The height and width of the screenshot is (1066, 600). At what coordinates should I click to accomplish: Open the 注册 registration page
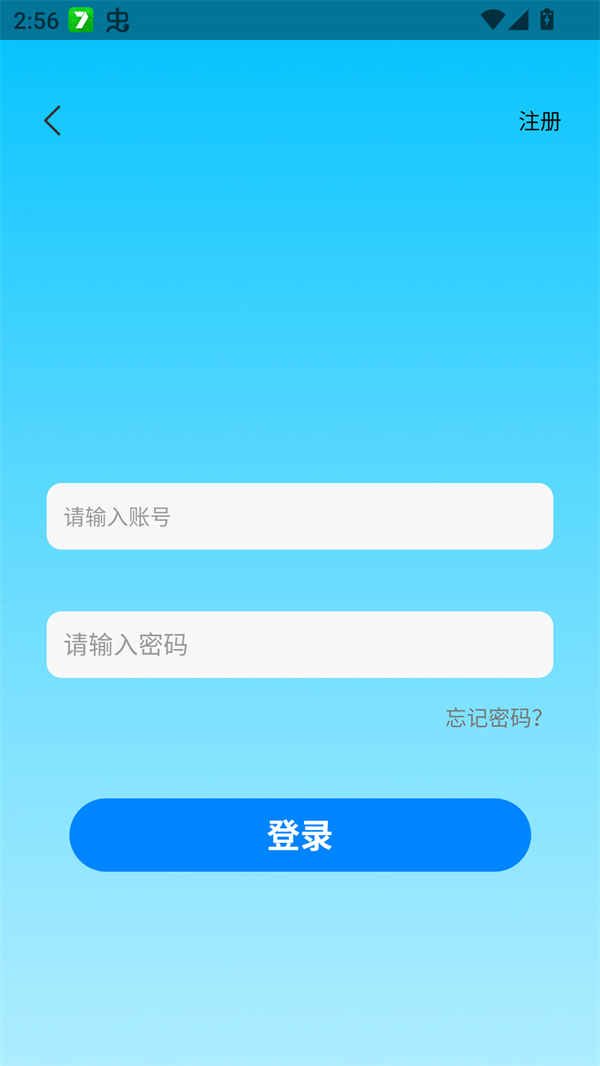[539, 122]
